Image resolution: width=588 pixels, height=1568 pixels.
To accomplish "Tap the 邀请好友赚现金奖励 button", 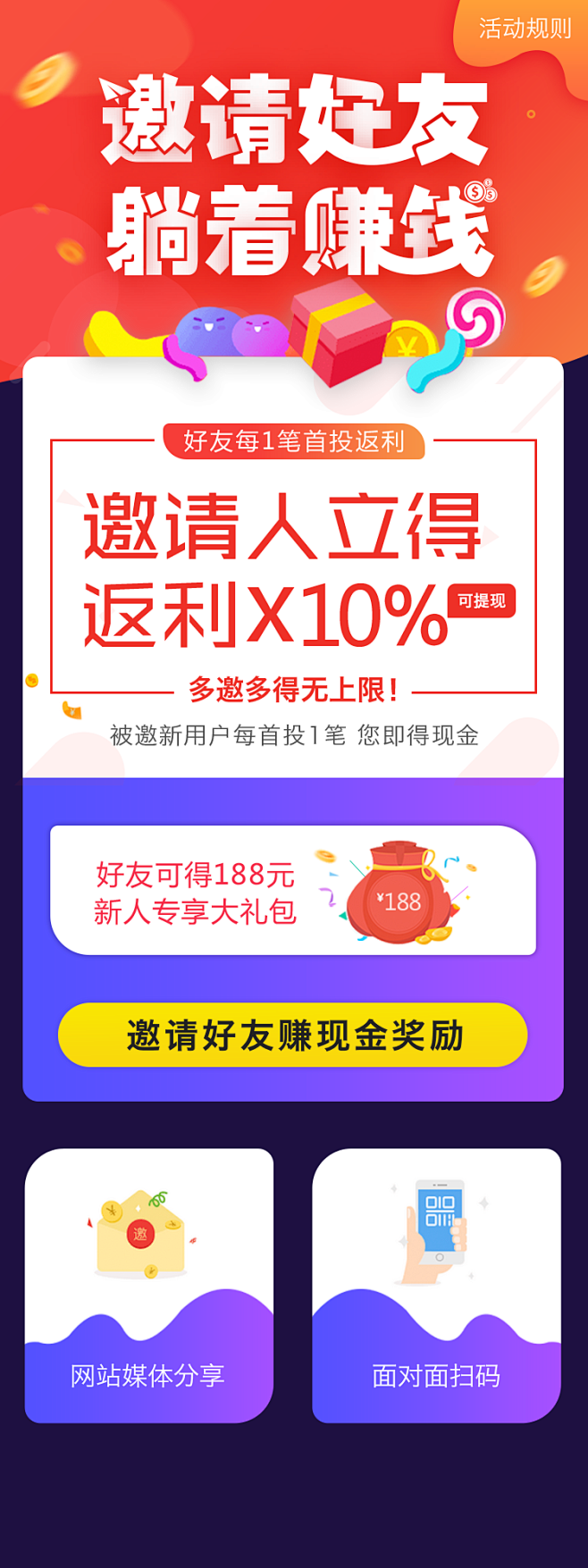I will click(293, 1035).
